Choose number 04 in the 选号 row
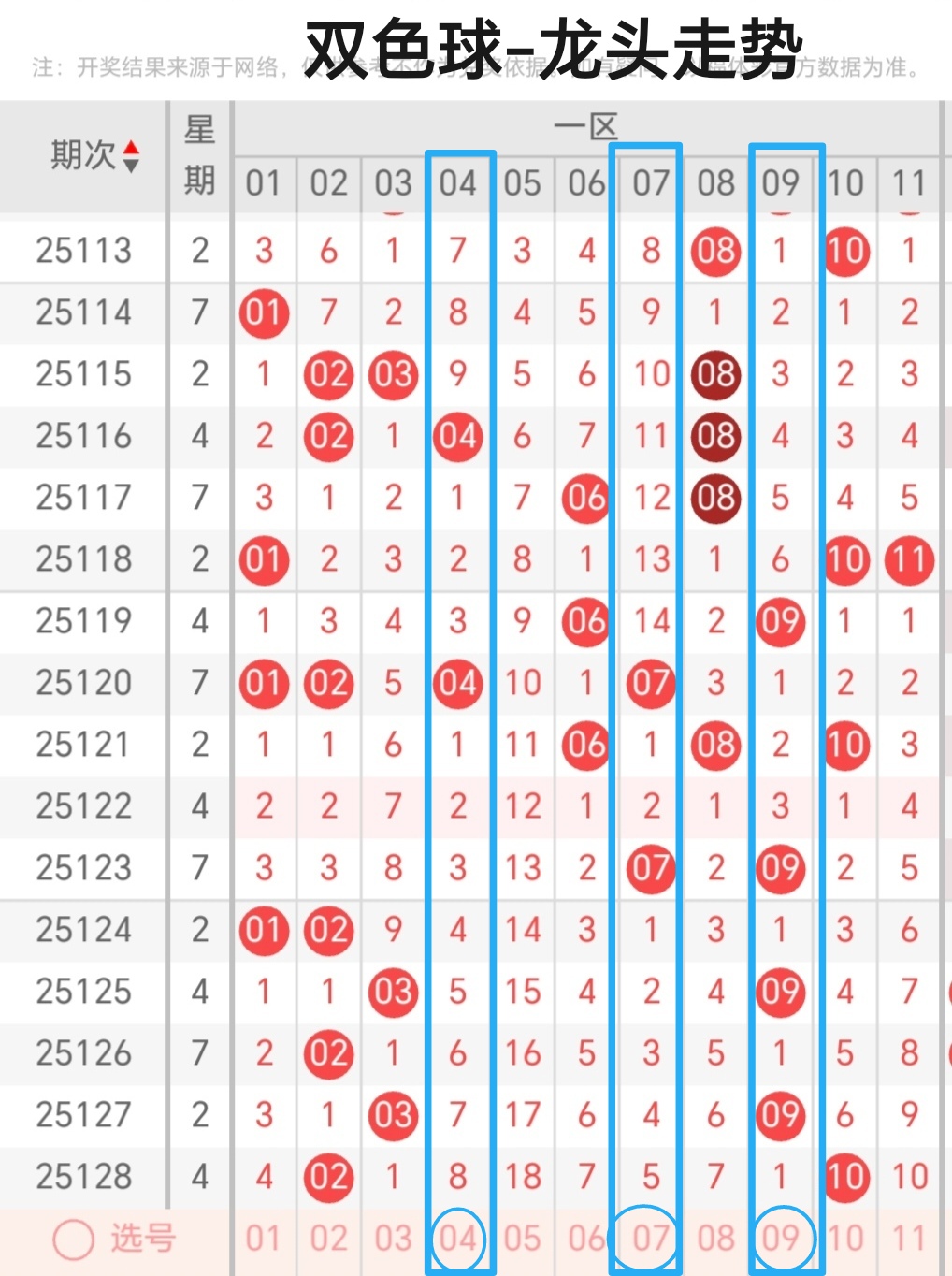Screen dimensions: 952x1276 (458, 1239)
